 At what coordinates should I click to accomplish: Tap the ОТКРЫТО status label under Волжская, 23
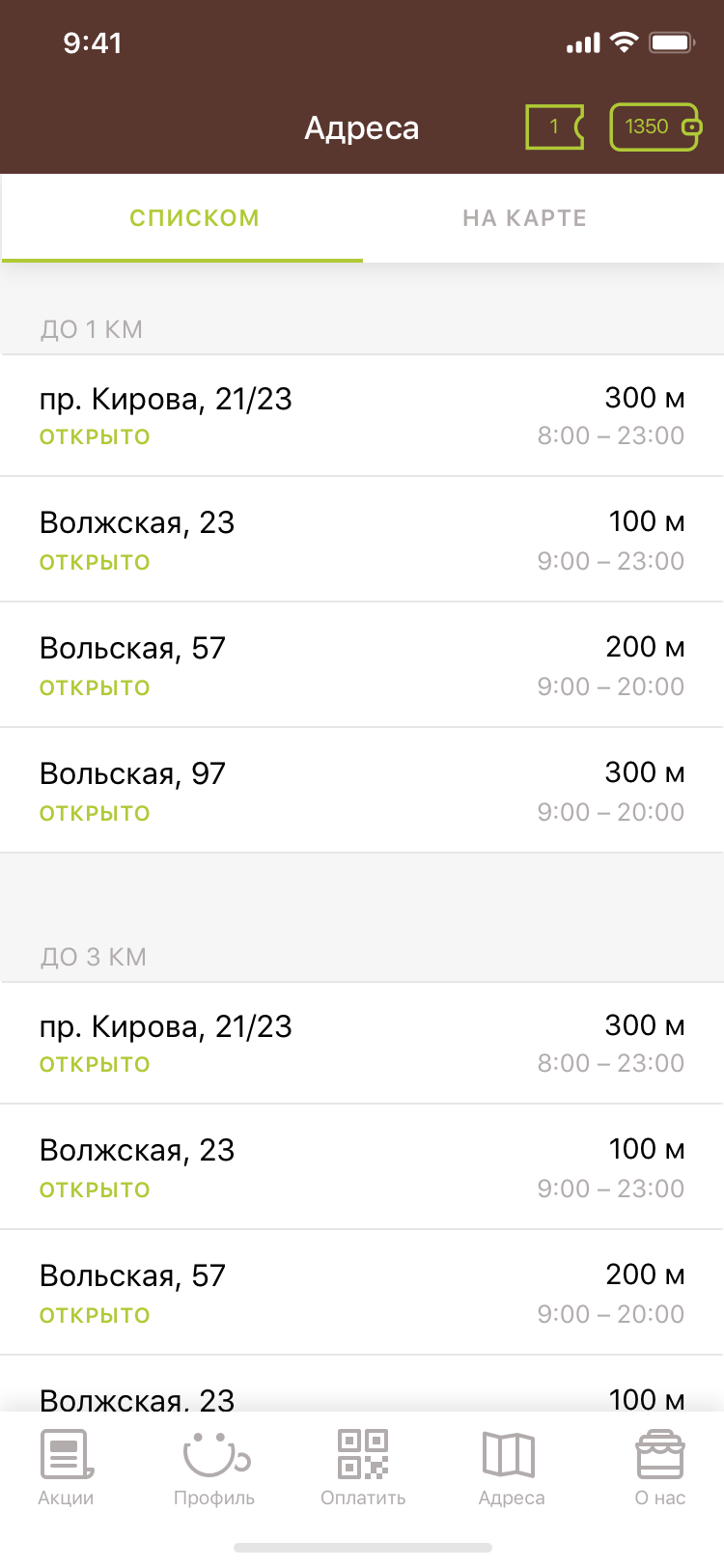(94, 561)
